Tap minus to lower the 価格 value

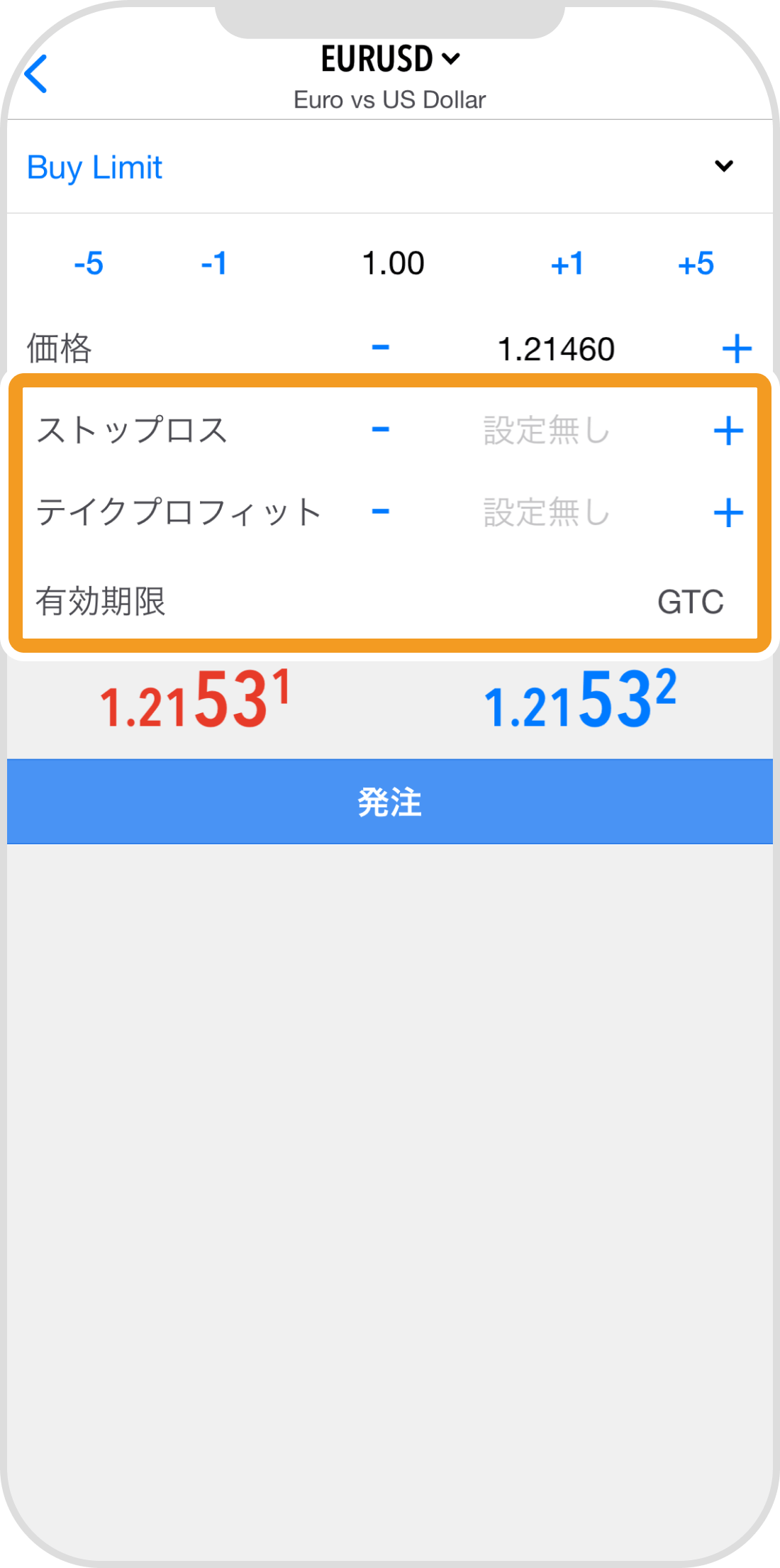(381, 348)
